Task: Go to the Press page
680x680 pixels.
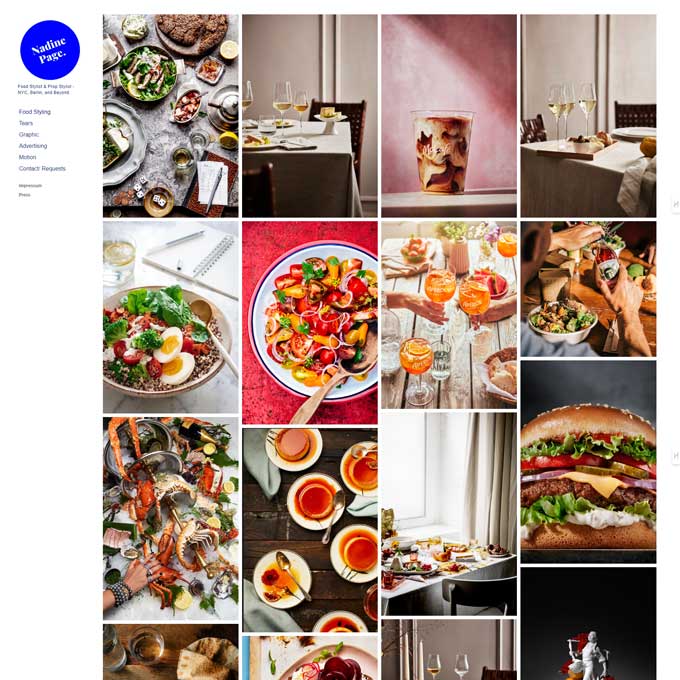Action: point(24,195)
